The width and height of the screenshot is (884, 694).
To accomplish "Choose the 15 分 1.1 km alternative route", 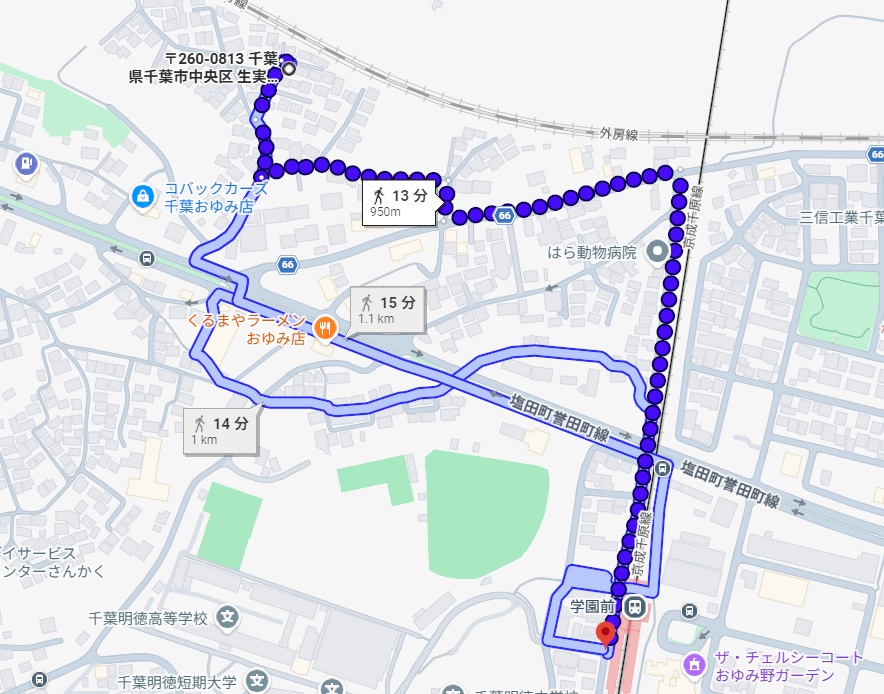I will pyautogui.click(x=387, y=309).
